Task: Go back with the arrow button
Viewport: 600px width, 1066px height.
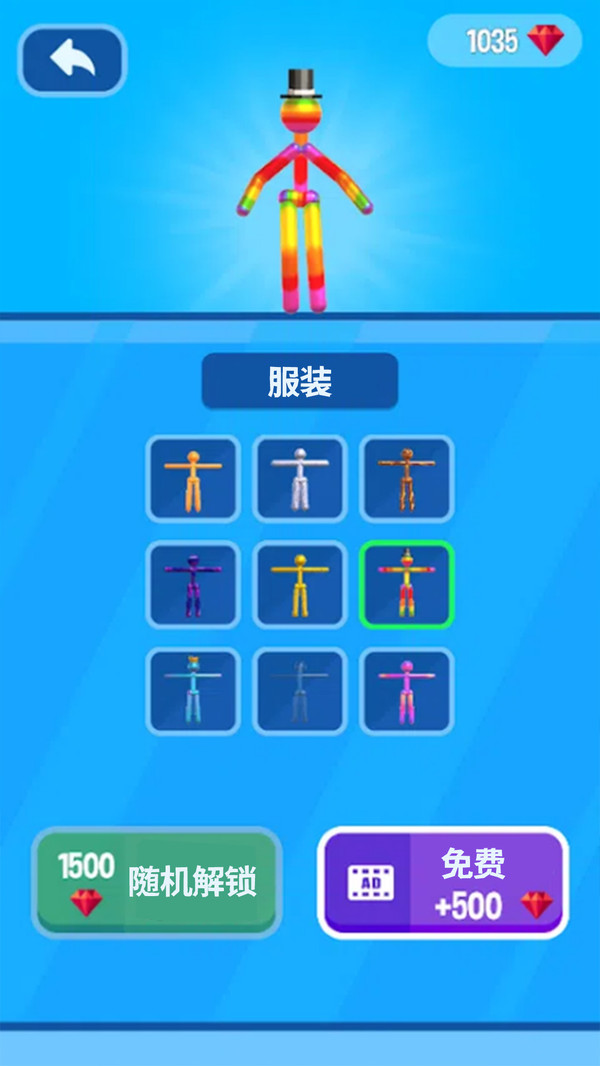Action: coord(72,60)
